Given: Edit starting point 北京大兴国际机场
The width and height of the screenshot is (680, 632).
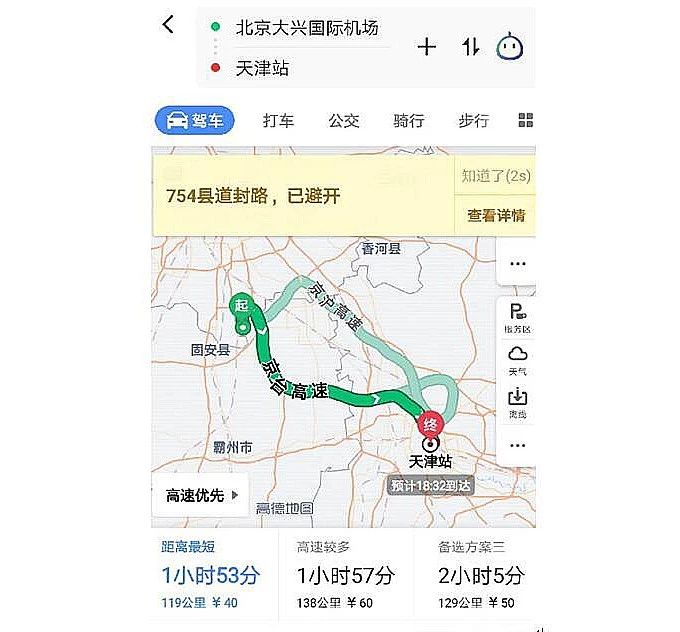Looking at the screenshot, I should tap(306, 28).
